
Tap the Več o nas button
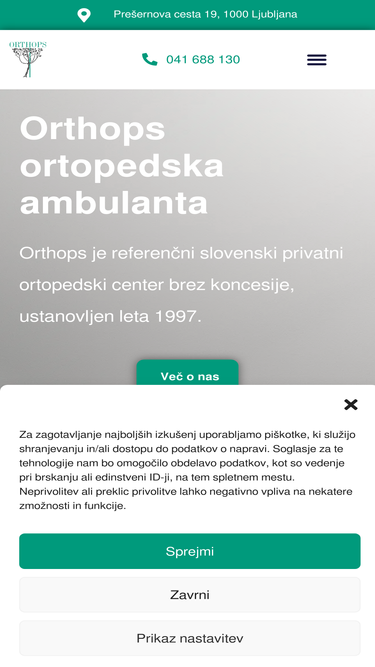pyautogui.click(x=188, y=373)
